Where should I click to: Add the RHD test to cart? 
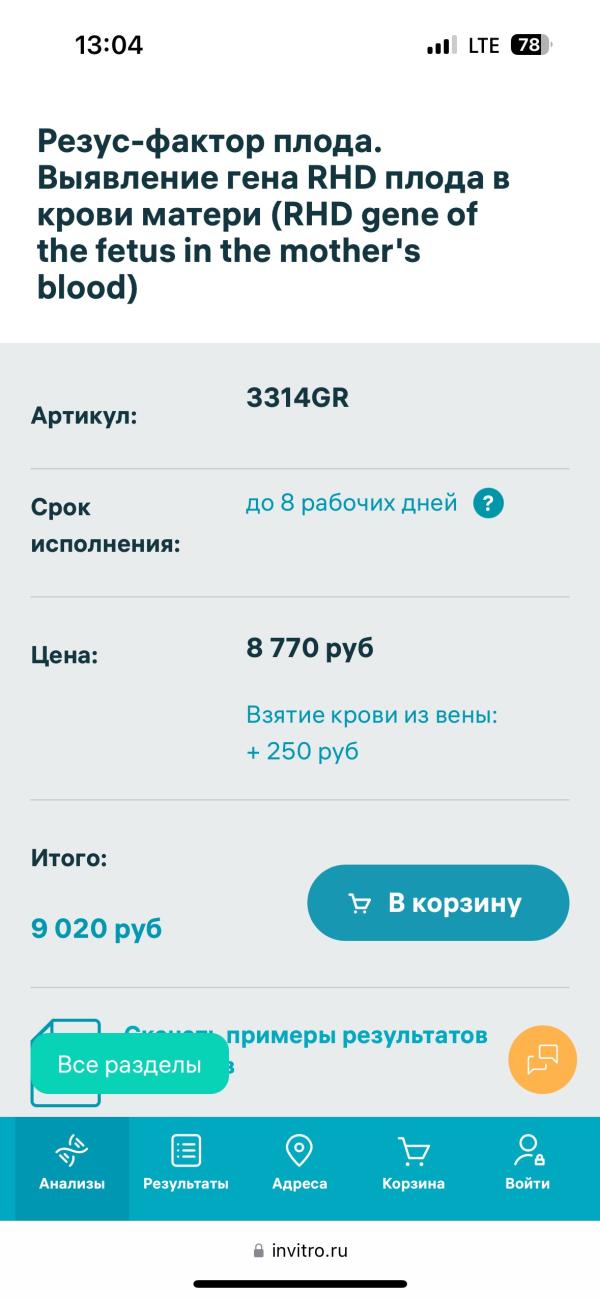[438, 903]
